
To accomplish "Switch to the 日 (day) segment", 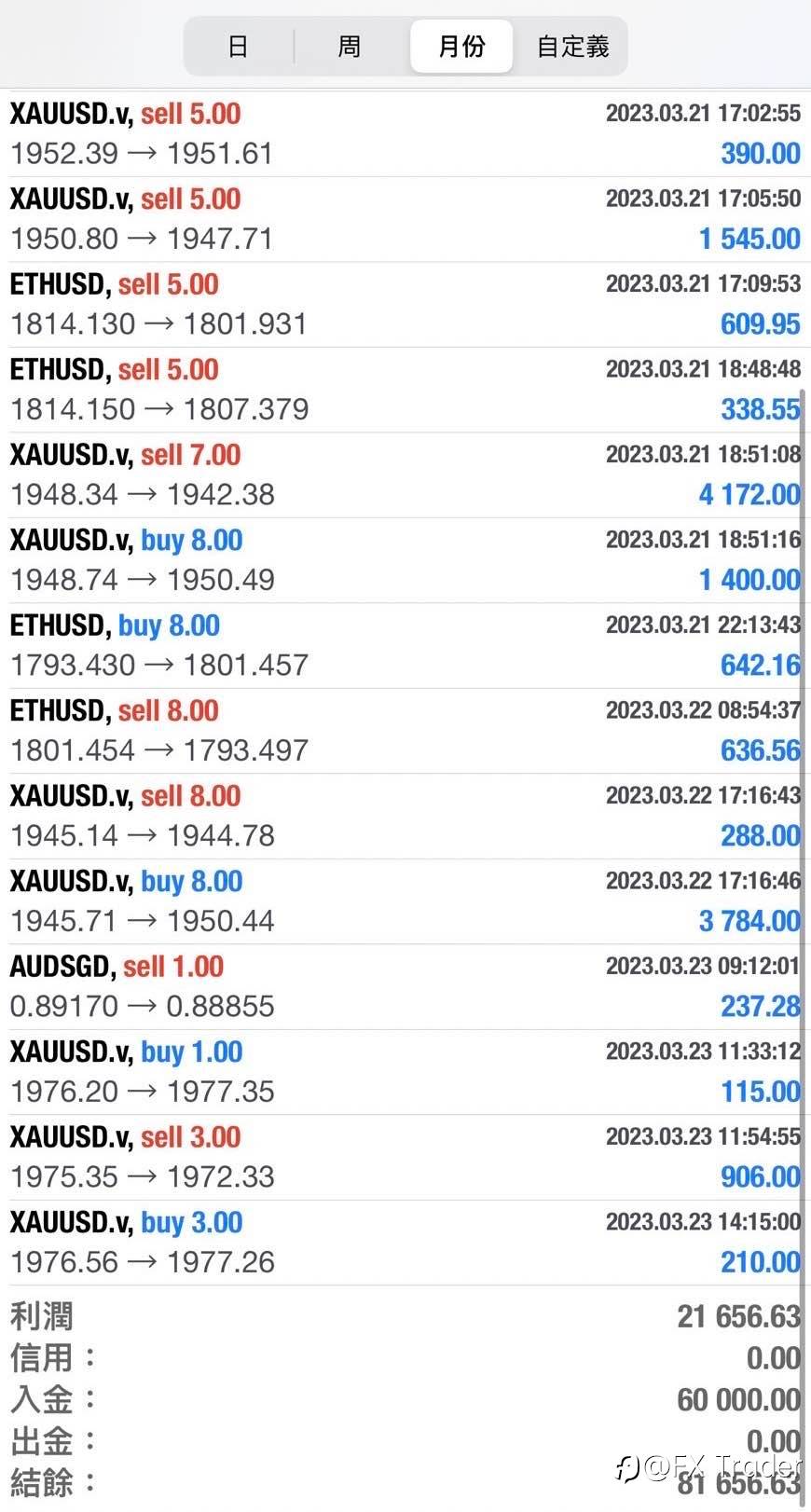I will click(239, 46).
